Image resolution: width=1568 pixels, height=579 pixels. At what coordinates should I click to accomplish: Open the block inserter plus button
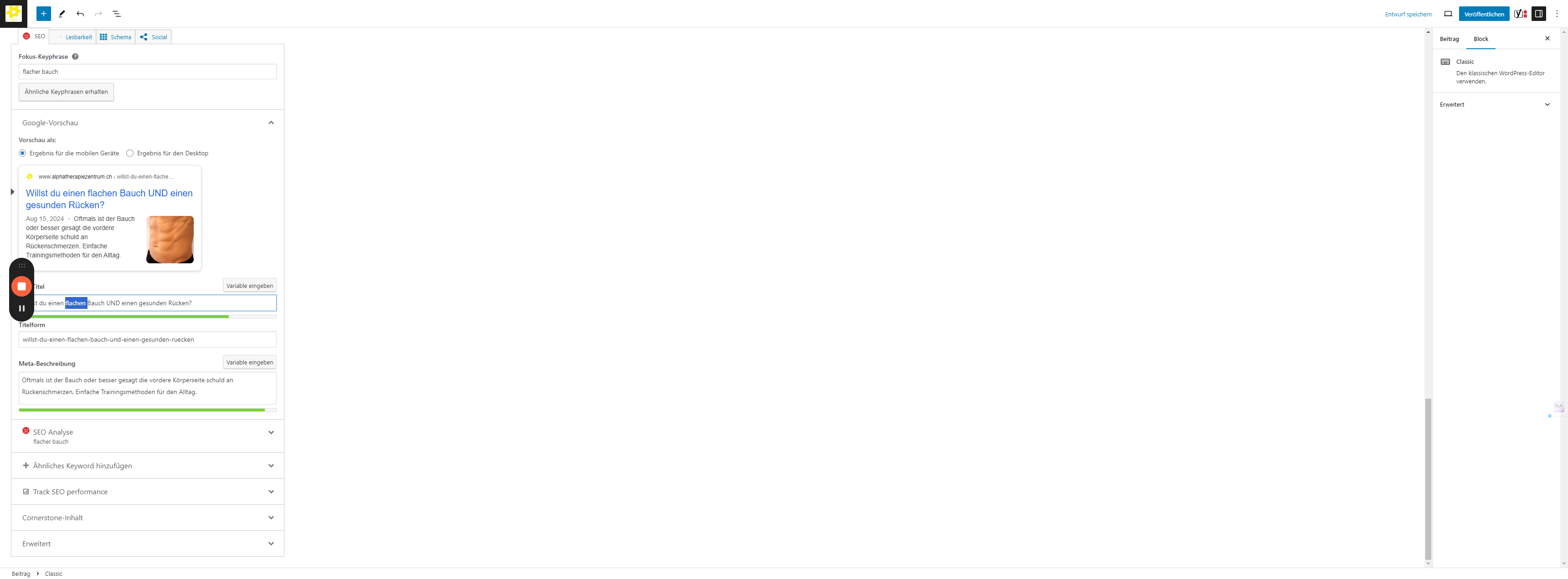click(x=43, y=13)
